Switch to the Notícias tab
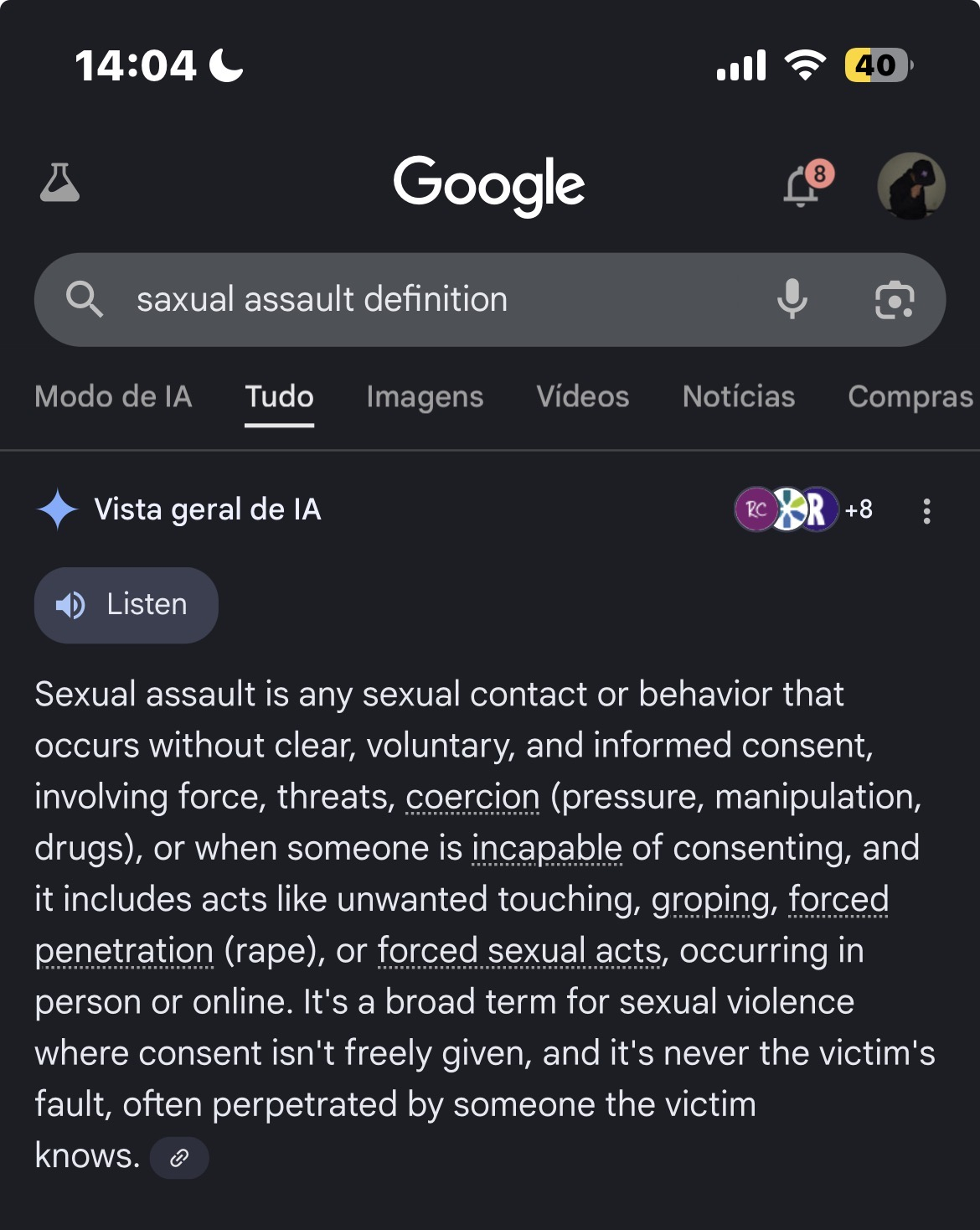The height and width of the screenshot is (1230, 980). tap(738, 396)
